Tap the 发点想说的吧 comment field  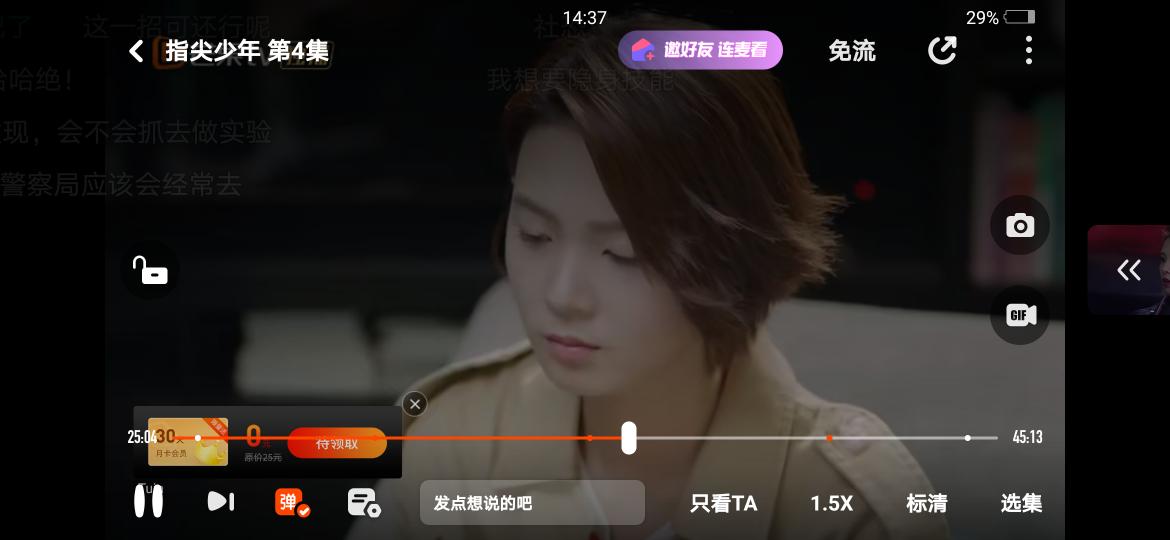(532, 503)
